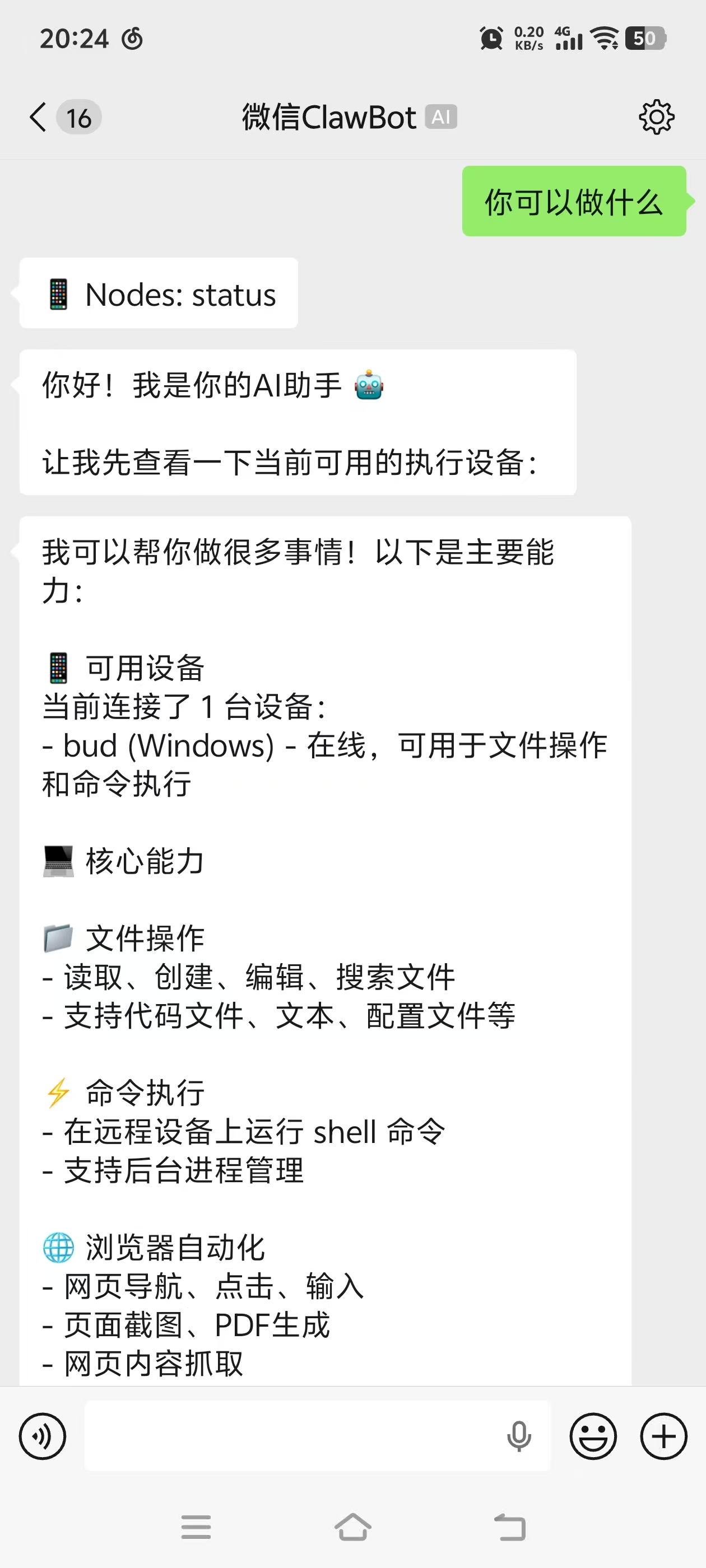
Task: Open the voice message mode icon
Action: pos(41,1436)
